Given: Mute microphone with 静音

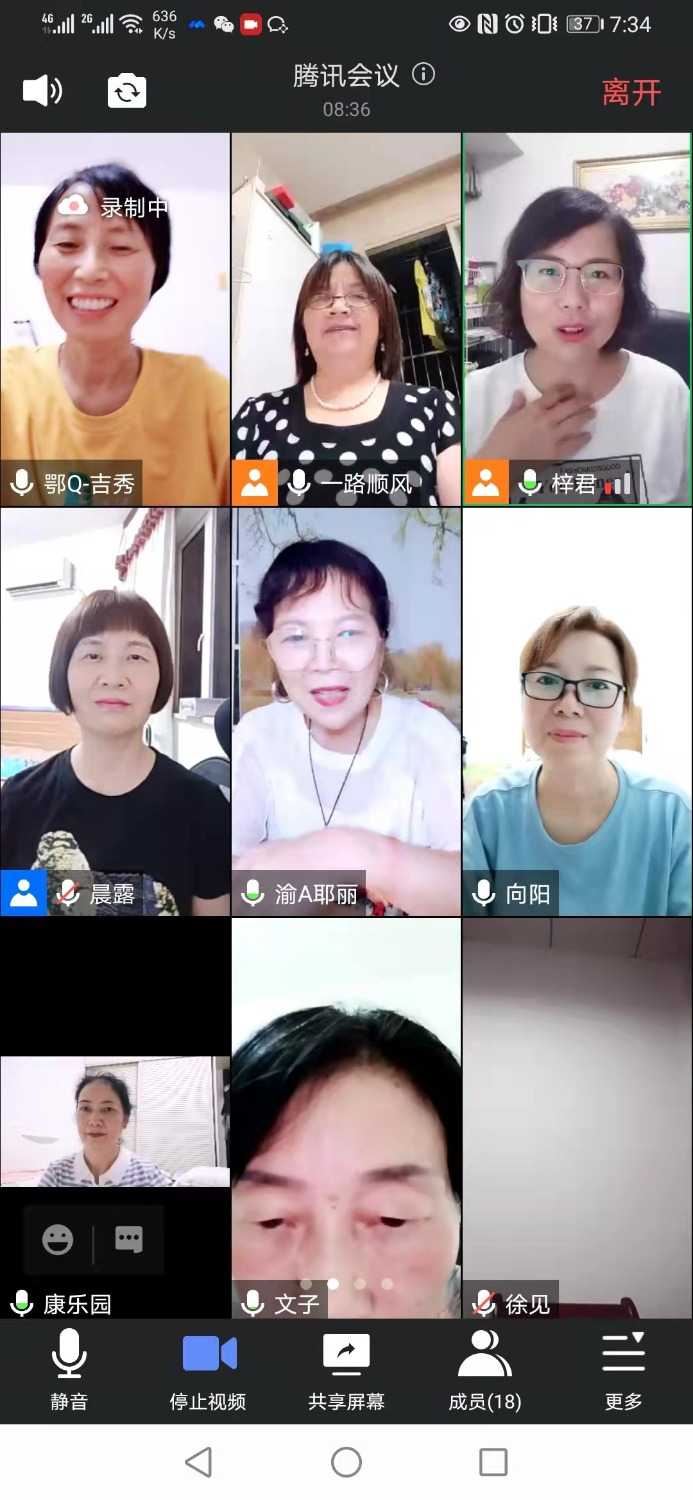Looking at the screenshot, I should [x=69, y=1369].
